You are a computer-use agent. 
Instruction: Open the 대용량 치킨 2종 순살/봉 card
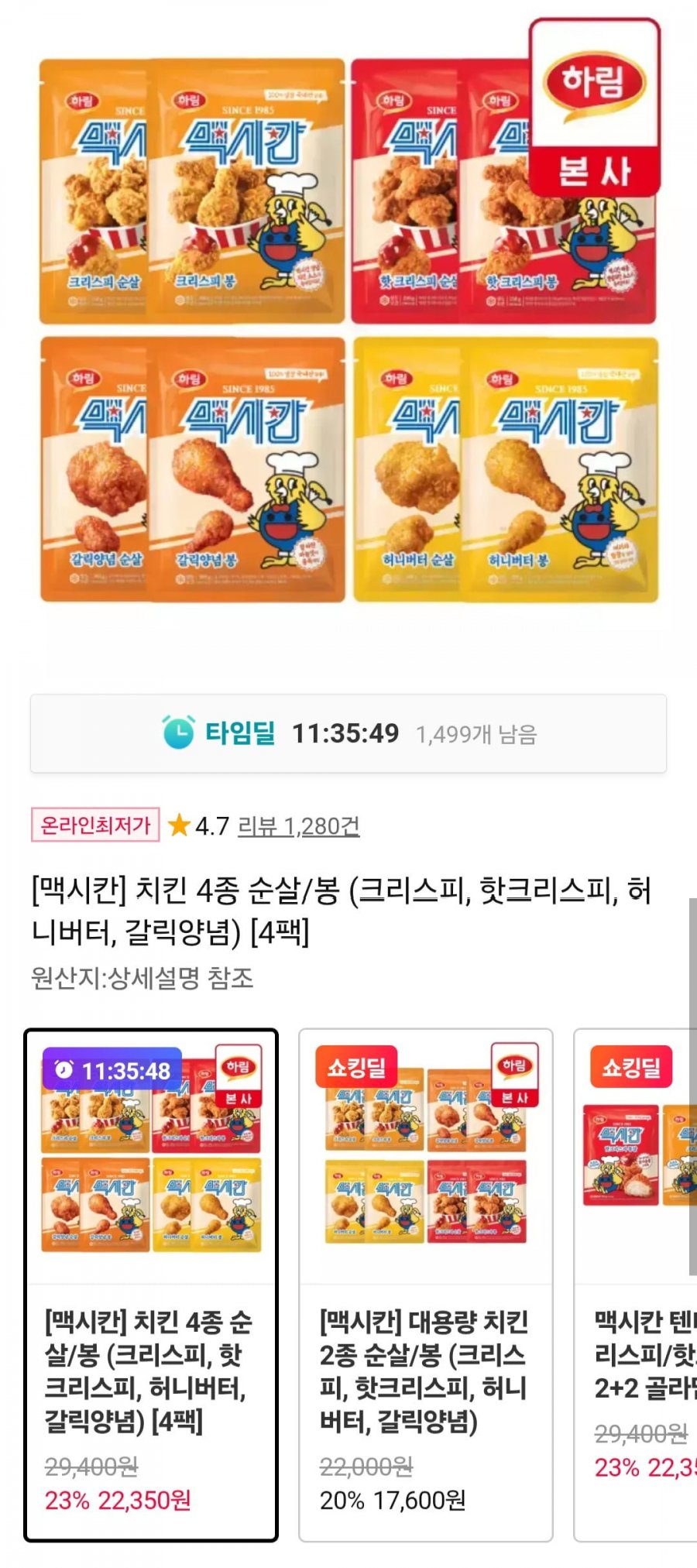[425, 1285]
